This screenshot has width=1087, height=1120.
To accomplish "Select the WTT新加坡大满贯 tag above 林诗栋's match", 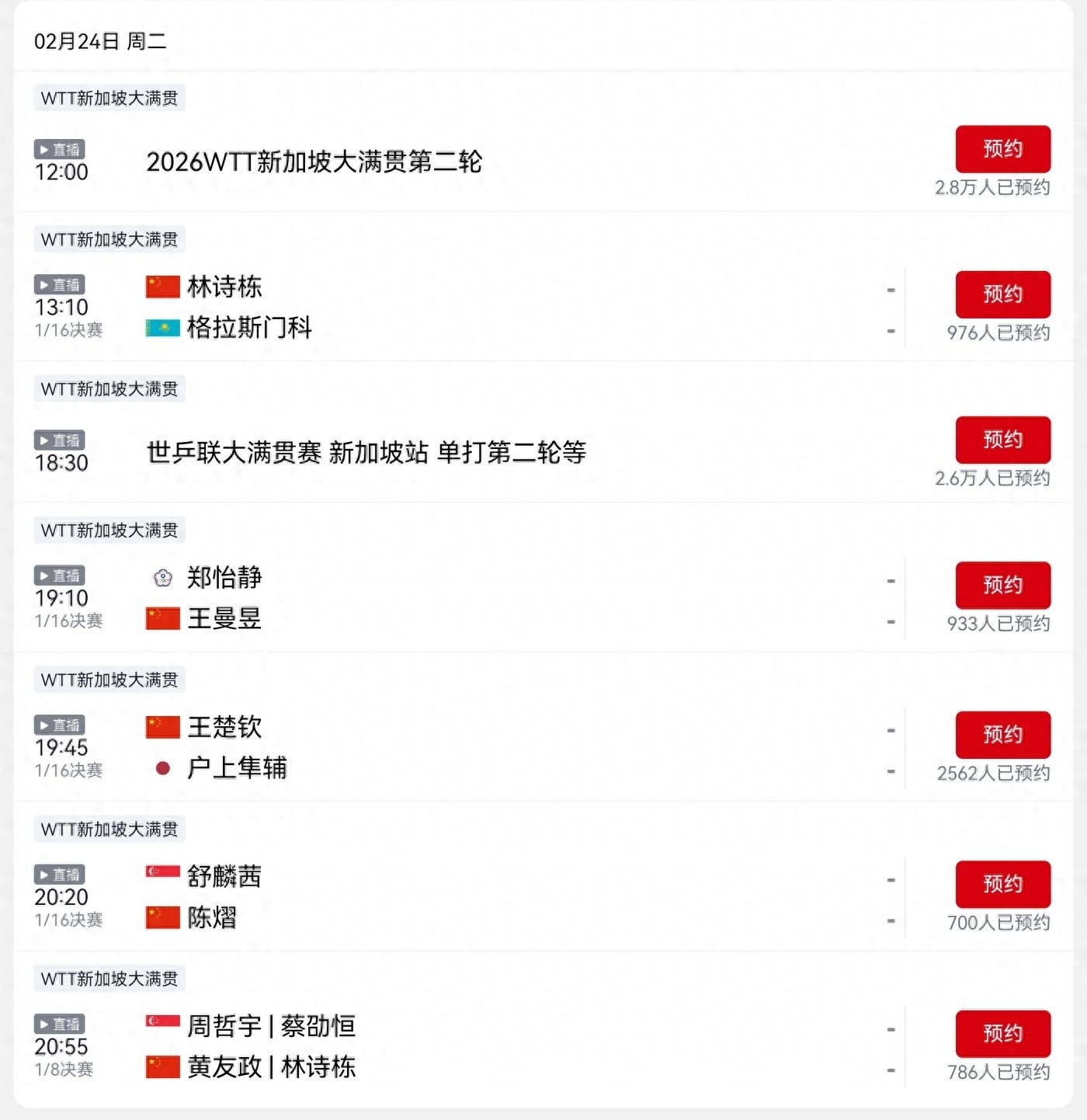I will [x=109, y=240].
